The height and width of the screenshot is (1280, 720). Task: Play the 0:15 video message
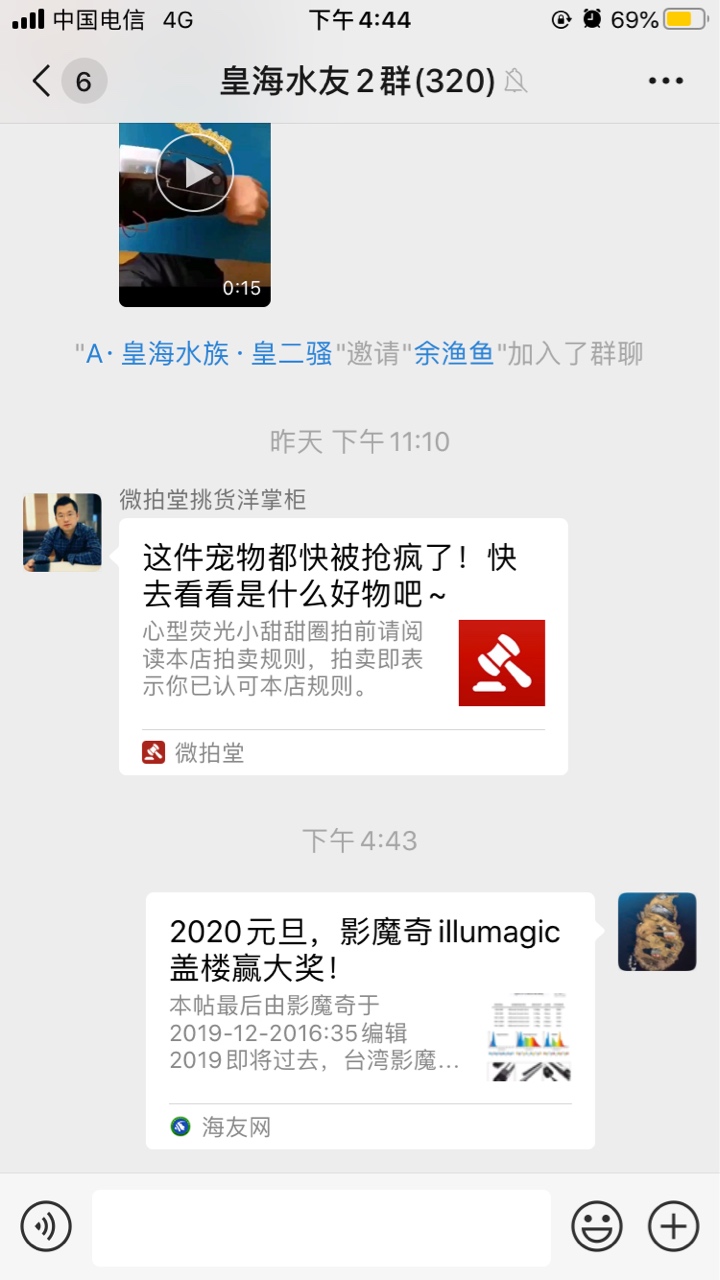point(195,174)
